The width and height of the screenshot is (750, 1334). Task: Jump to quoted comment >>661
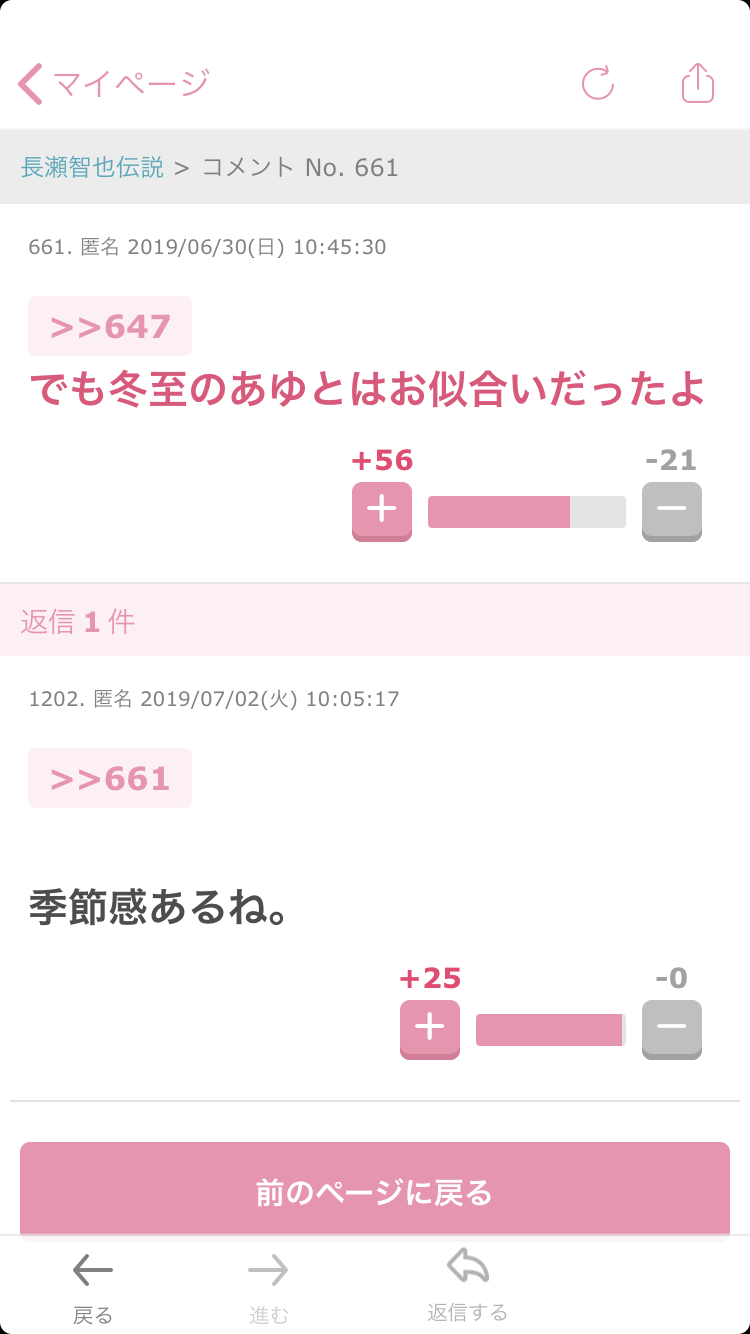point(110,778)
